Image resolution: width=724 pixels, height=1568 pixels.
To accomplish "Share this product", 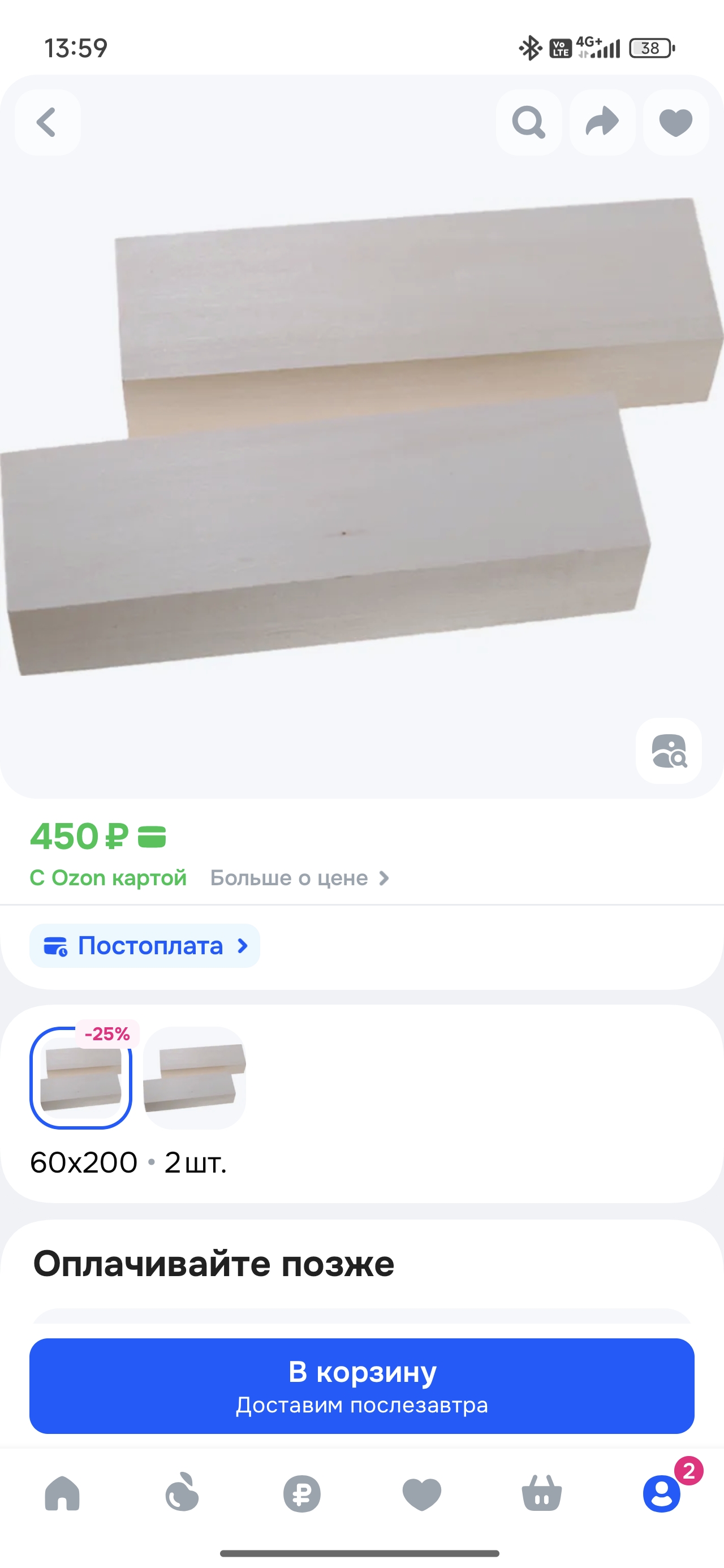I will click(x=602, y=122).
